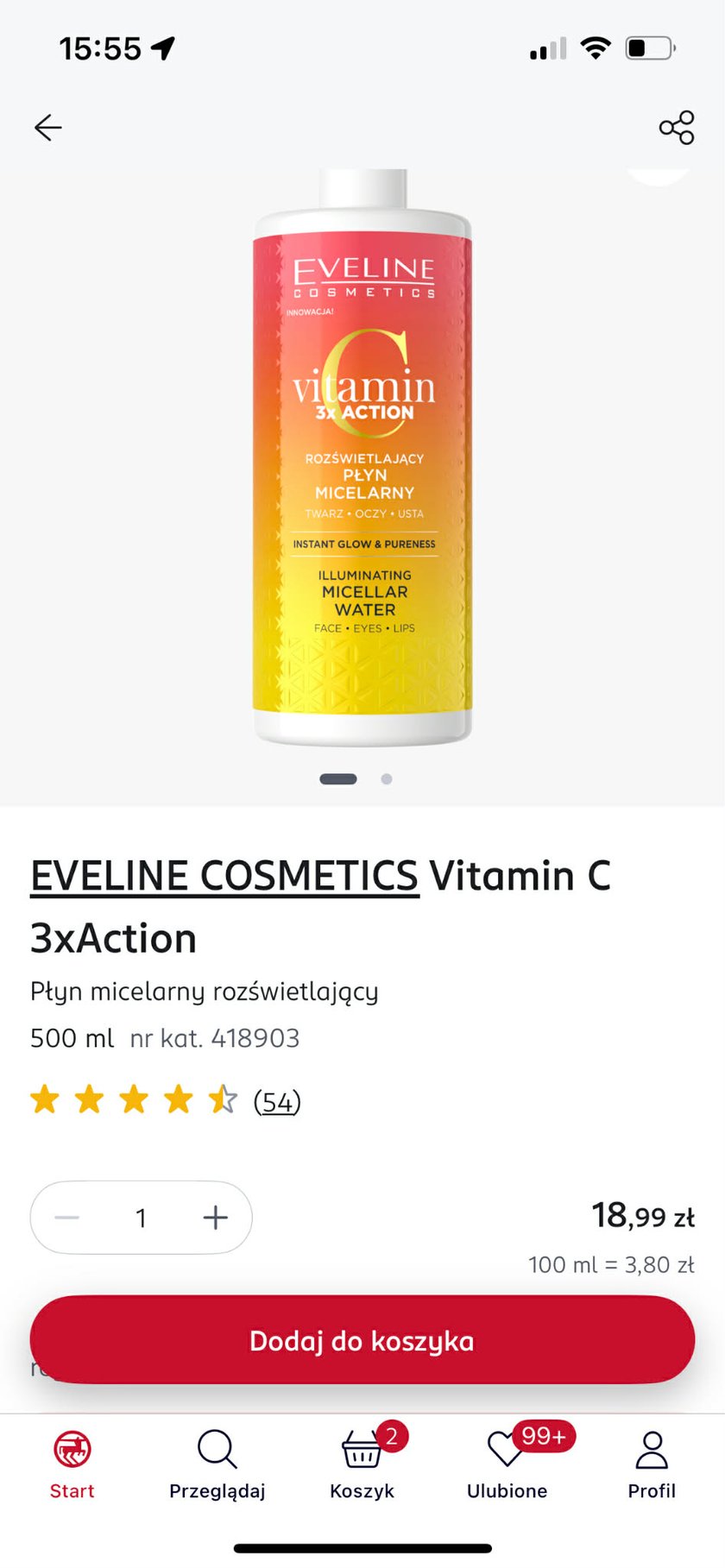The image size is (725, 1568).
Task: Share this Eveline micellar water product
Action: (677, 128)
